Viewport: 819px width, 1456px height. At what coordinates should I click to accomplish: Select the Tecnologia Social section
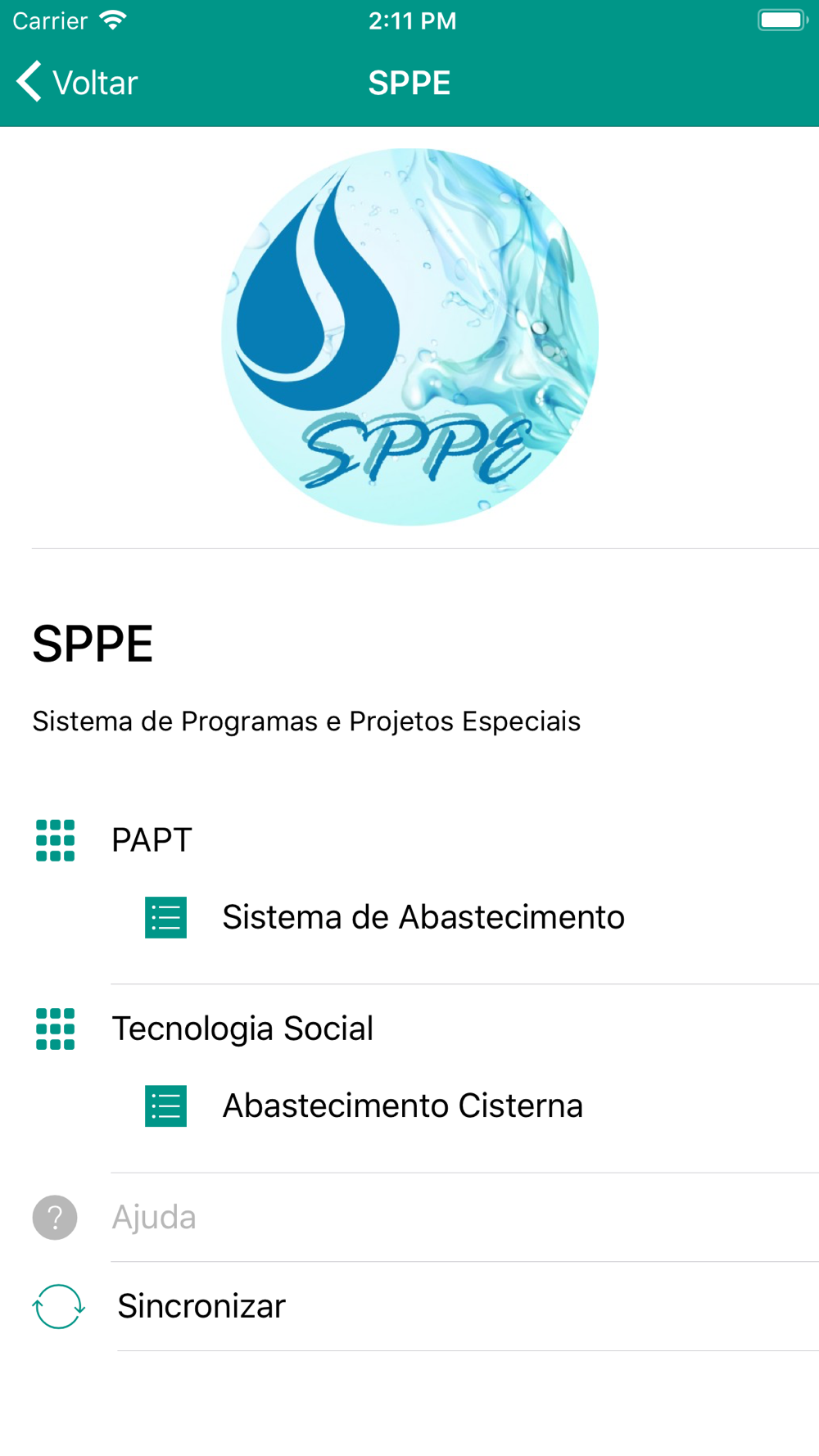pos(409,1029)
